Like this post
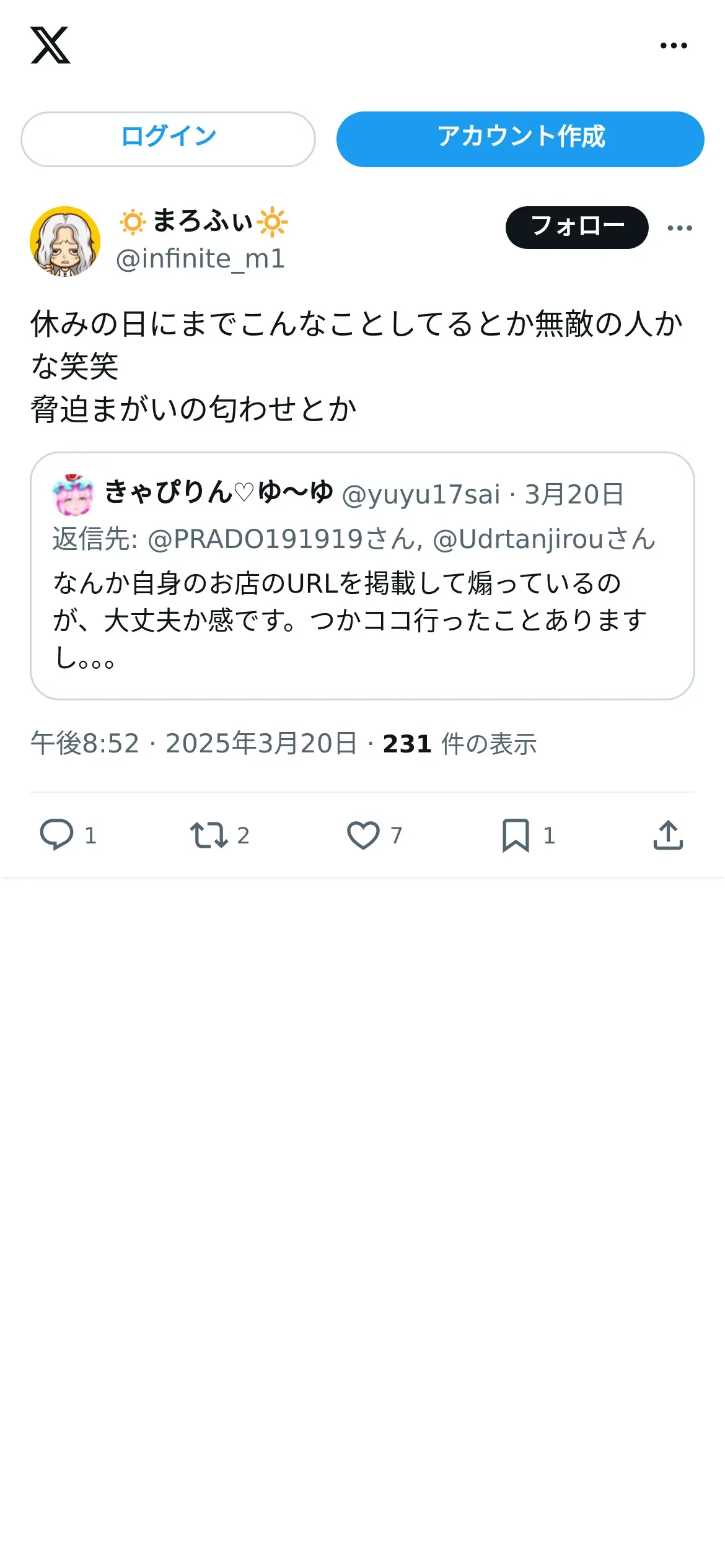 tap(363, 835)
